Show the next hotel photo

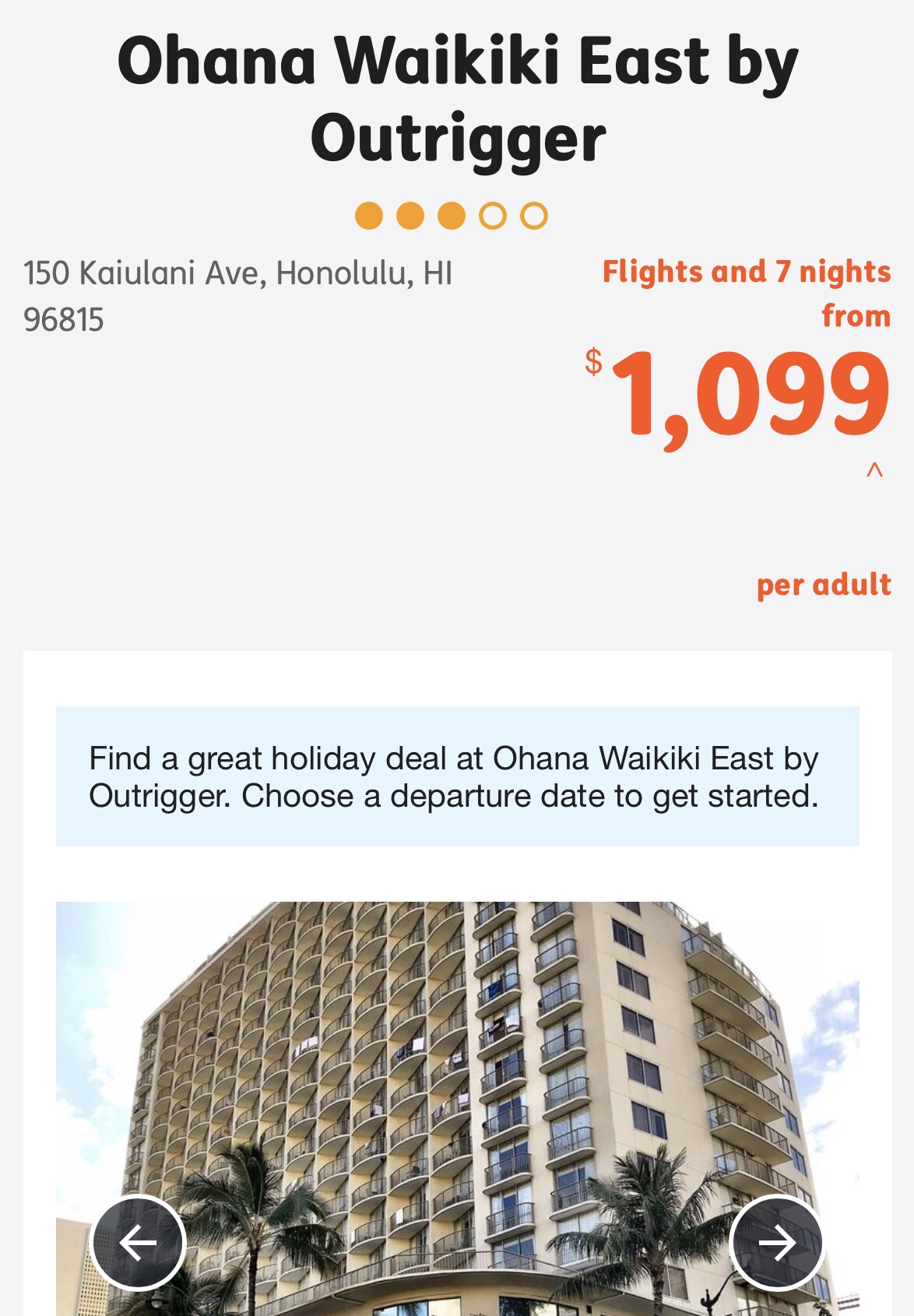click(776, 1243)
